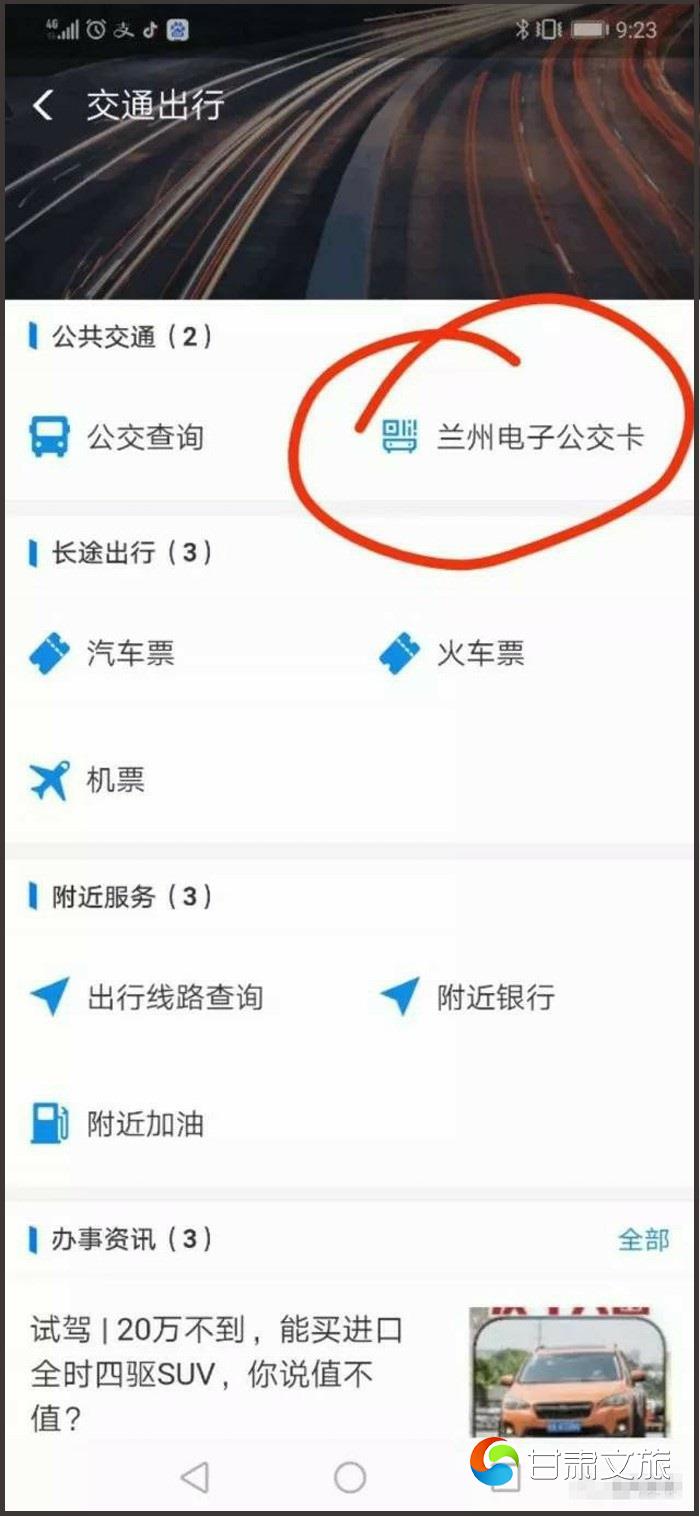Tap the system back triangle
700x1517 pixels.
195,1477
